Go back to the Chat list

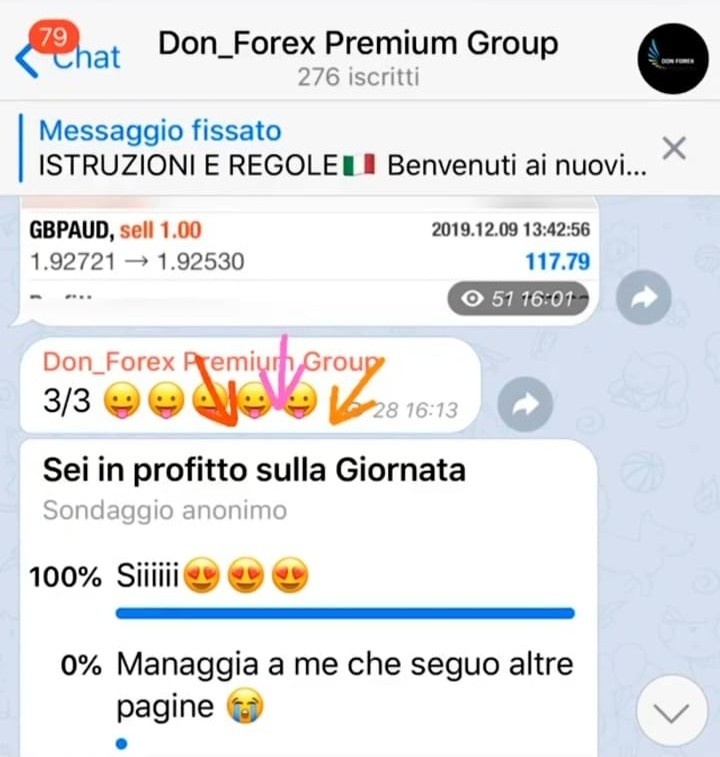pos(68,54)
